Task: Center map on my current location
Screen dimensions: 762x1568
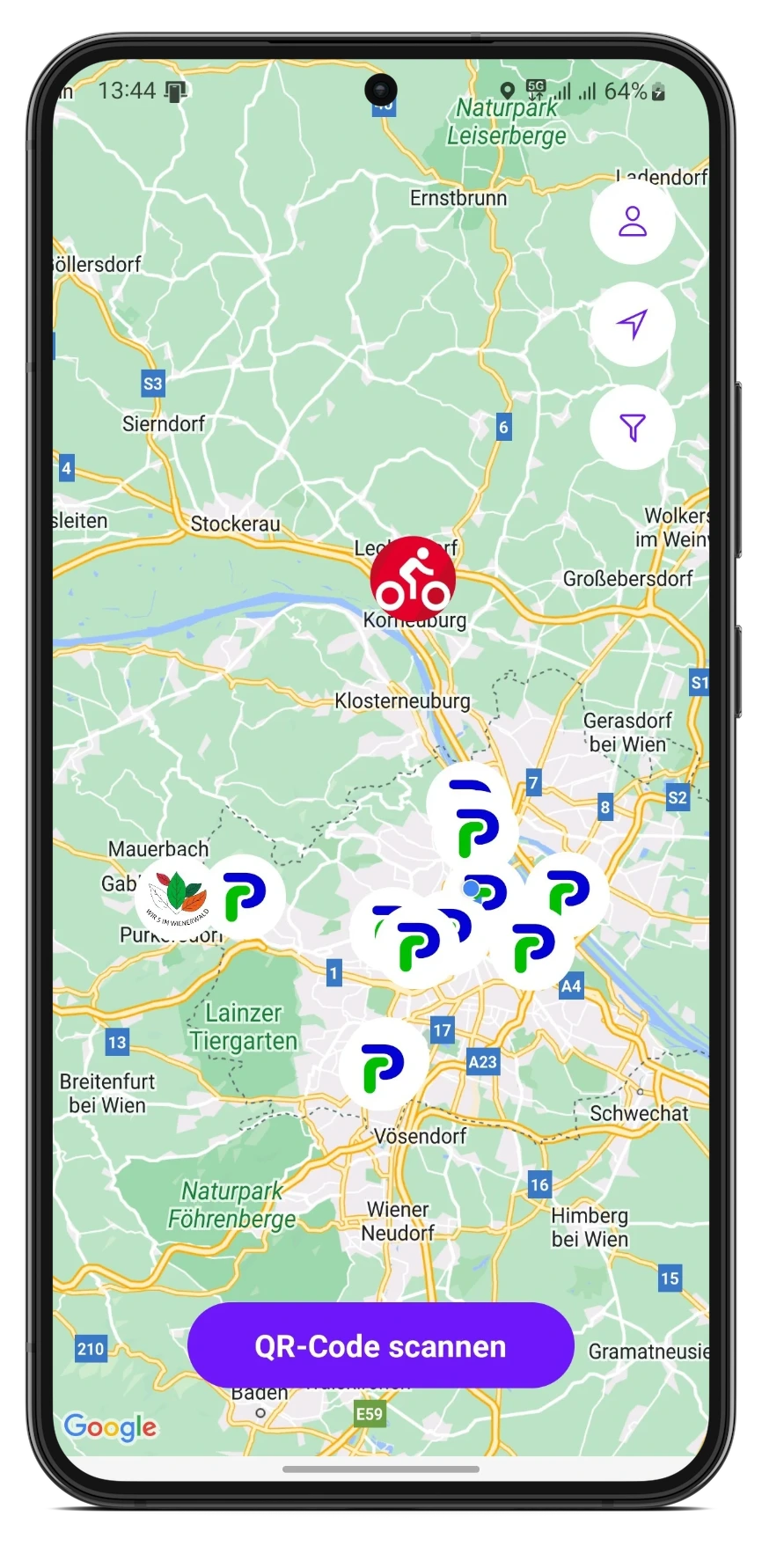Action: pos(632,324)
